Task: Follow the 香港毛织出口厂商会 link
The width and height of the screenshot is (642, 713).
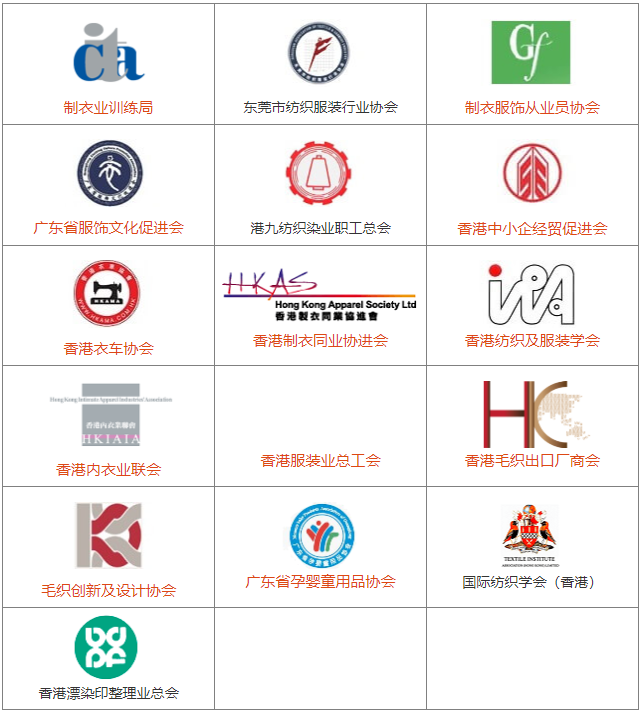Action: [x=532, y=461]
